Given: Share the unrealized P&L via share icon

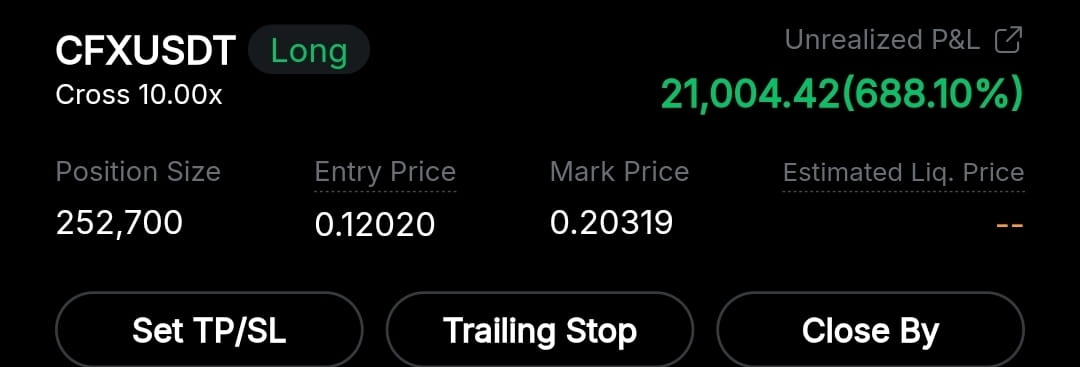Looking at the screenshot, I should 1009,40.
